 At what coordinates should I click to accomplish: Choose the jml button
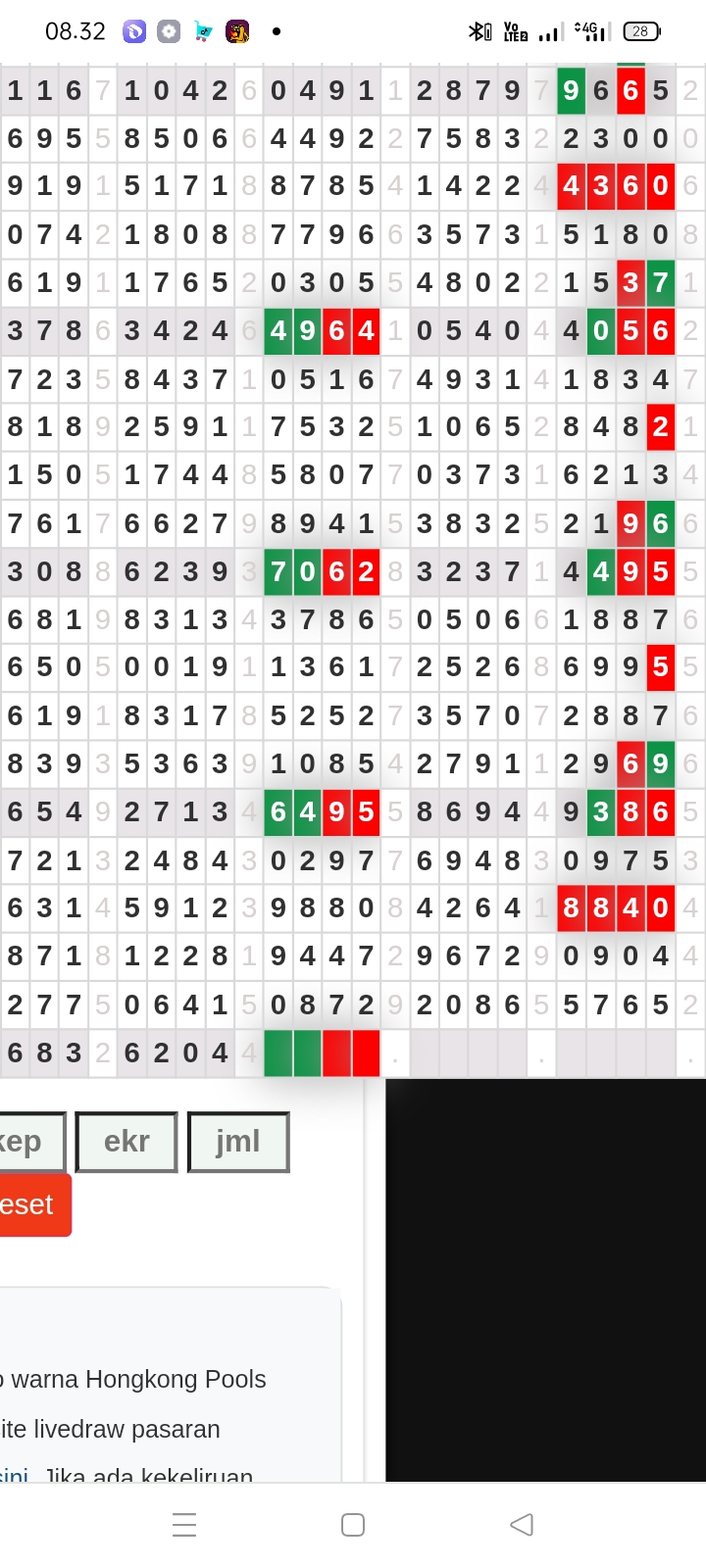pos(238,1142)
